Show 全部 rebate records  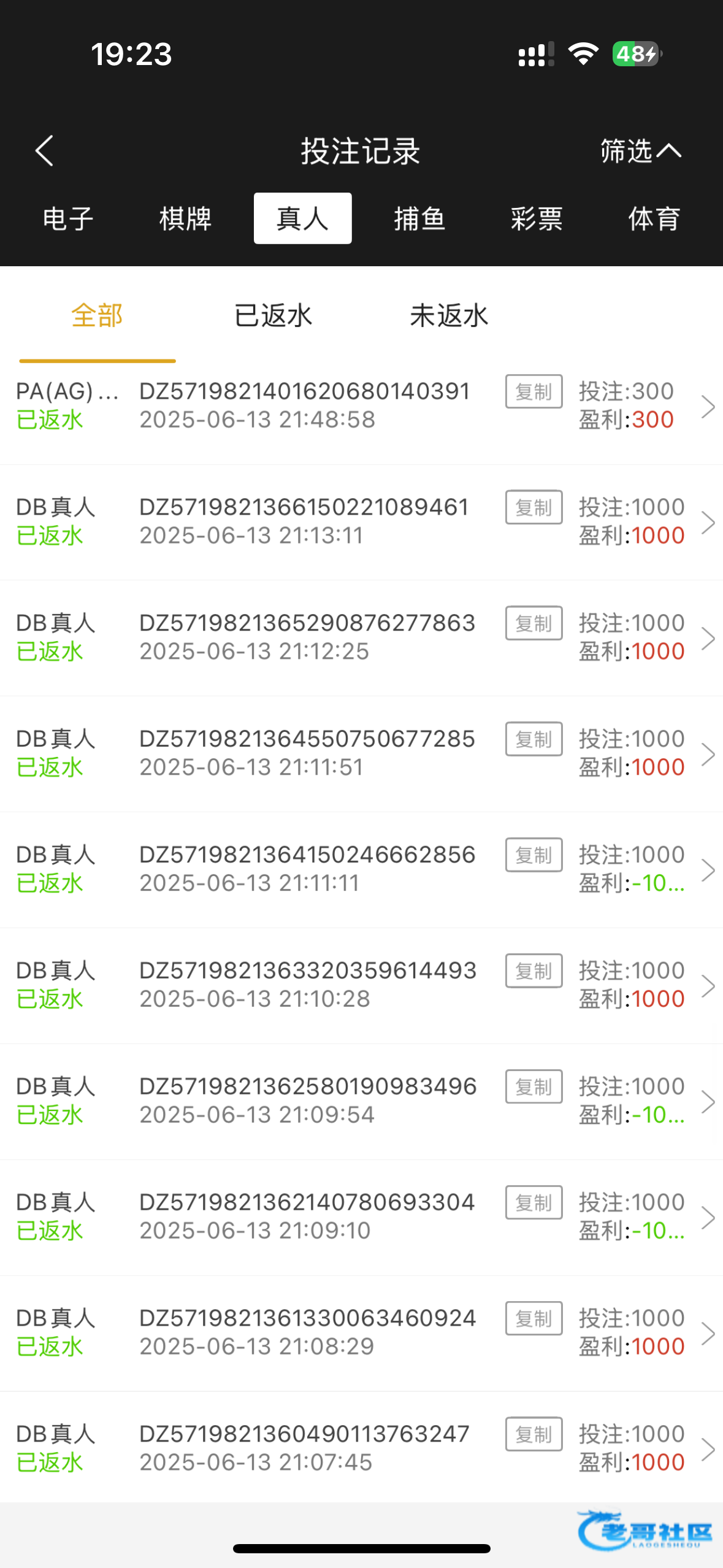(x=97, y=316)
